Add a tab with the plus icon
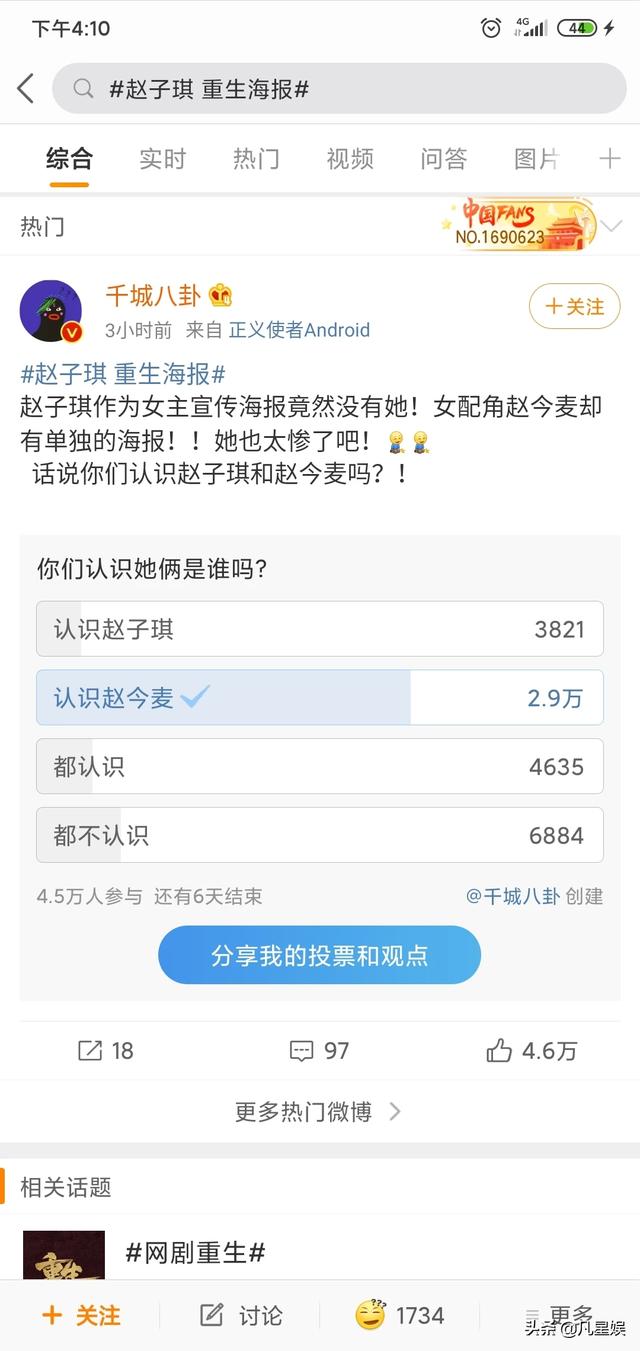This screenshot has height=1351, width=640. pos(609,158)
